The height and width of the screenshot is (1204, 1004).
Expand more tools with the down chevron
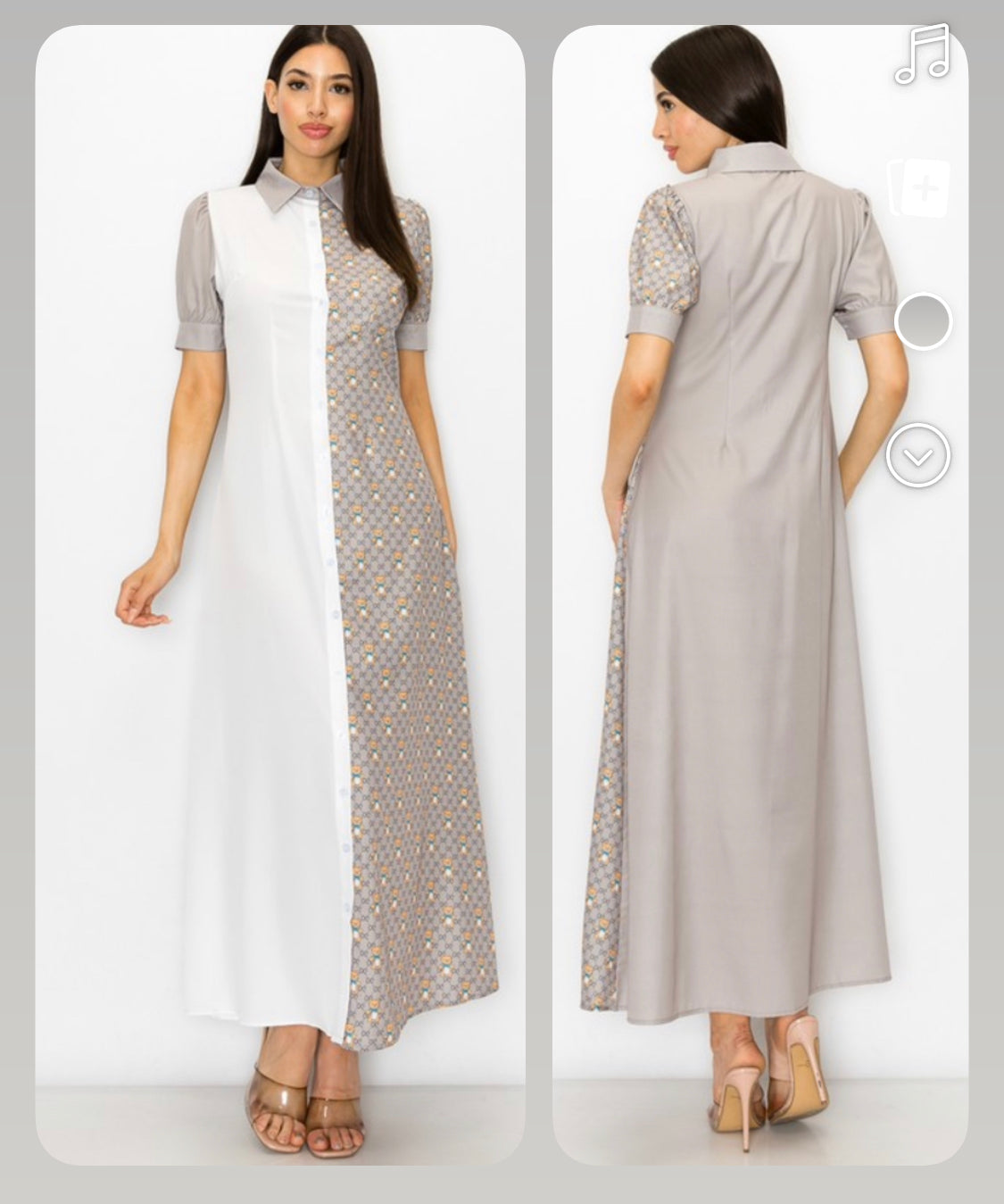tap(918, 455)
